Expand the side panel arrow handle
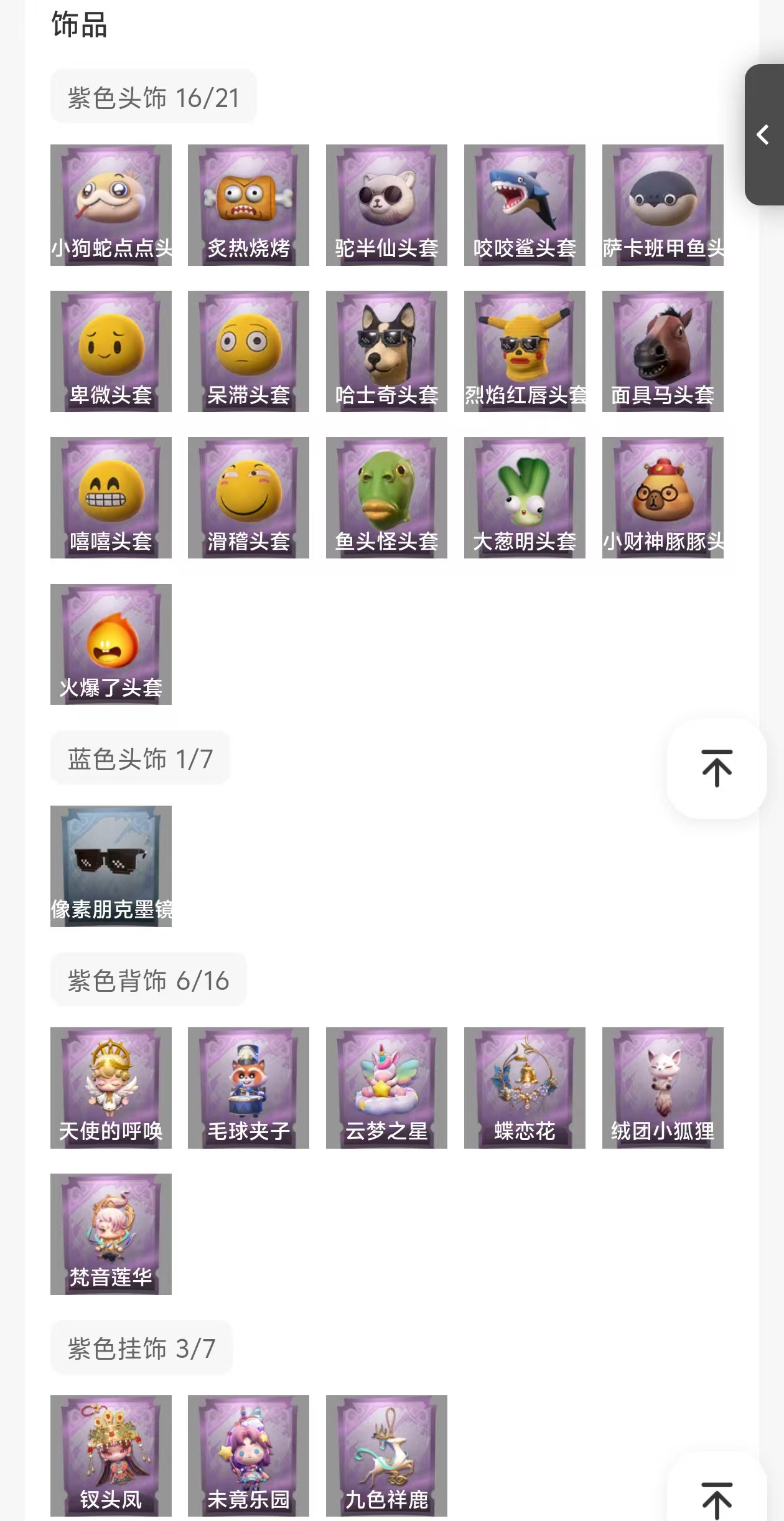 [x=763, y=134]
